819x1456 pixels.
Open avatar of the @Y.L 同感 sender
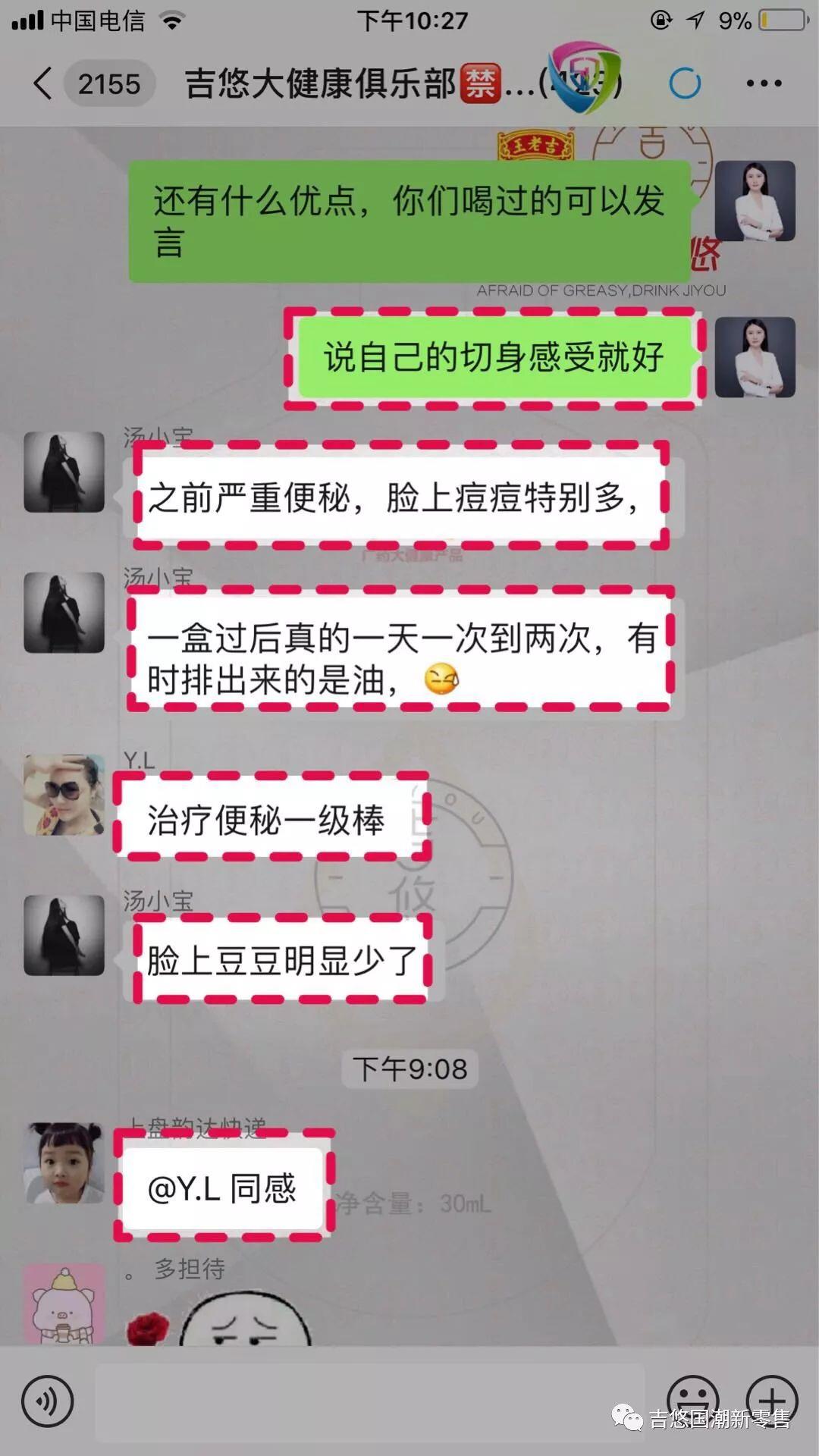(65, 1163)
